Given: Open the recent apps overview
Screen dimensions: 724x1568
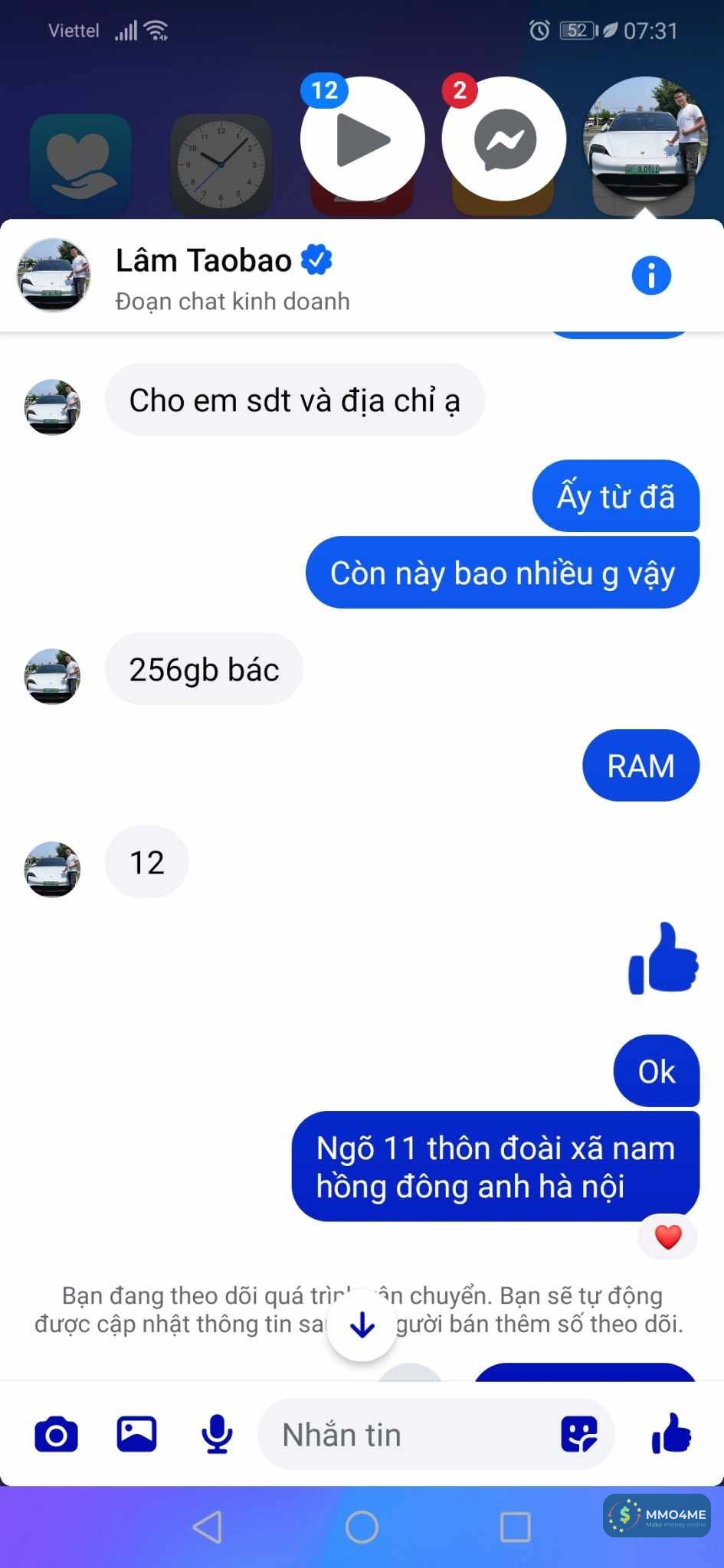Looking at the screenshot, I should [x=515, y=1527].
